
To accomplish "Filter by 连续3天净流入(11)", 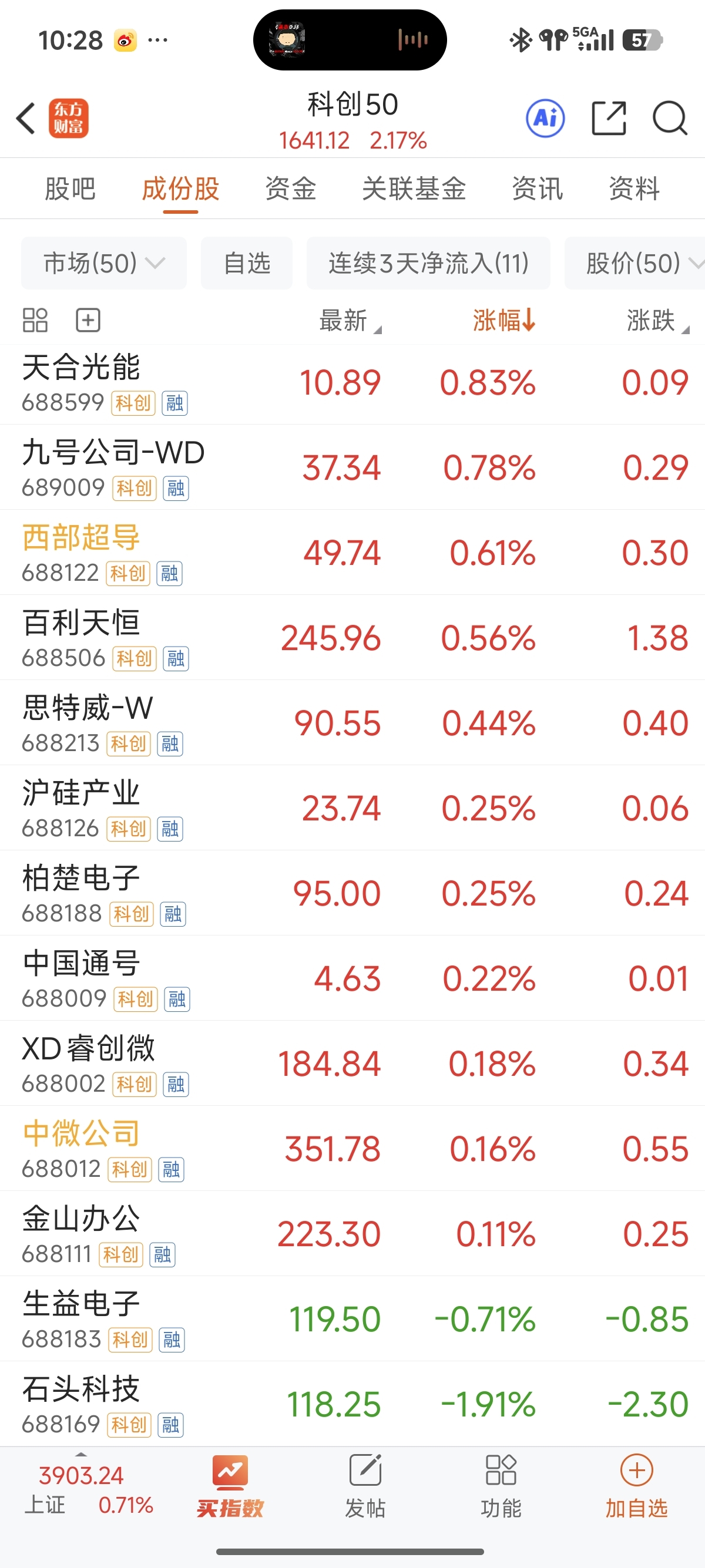I will pos(429,264).
